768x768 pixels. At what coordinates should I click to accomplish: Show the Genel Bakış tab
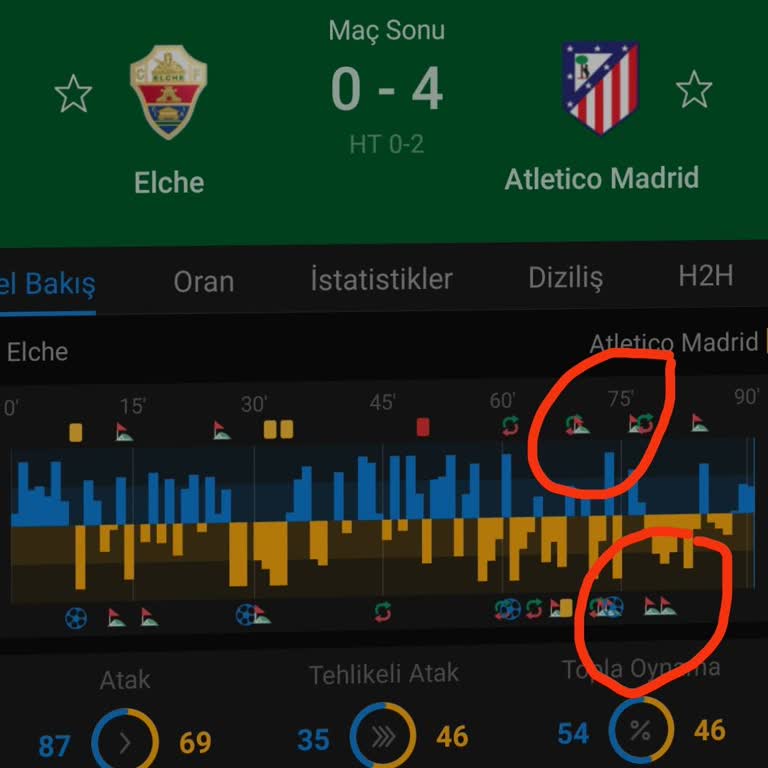click(x=48, y=285)
